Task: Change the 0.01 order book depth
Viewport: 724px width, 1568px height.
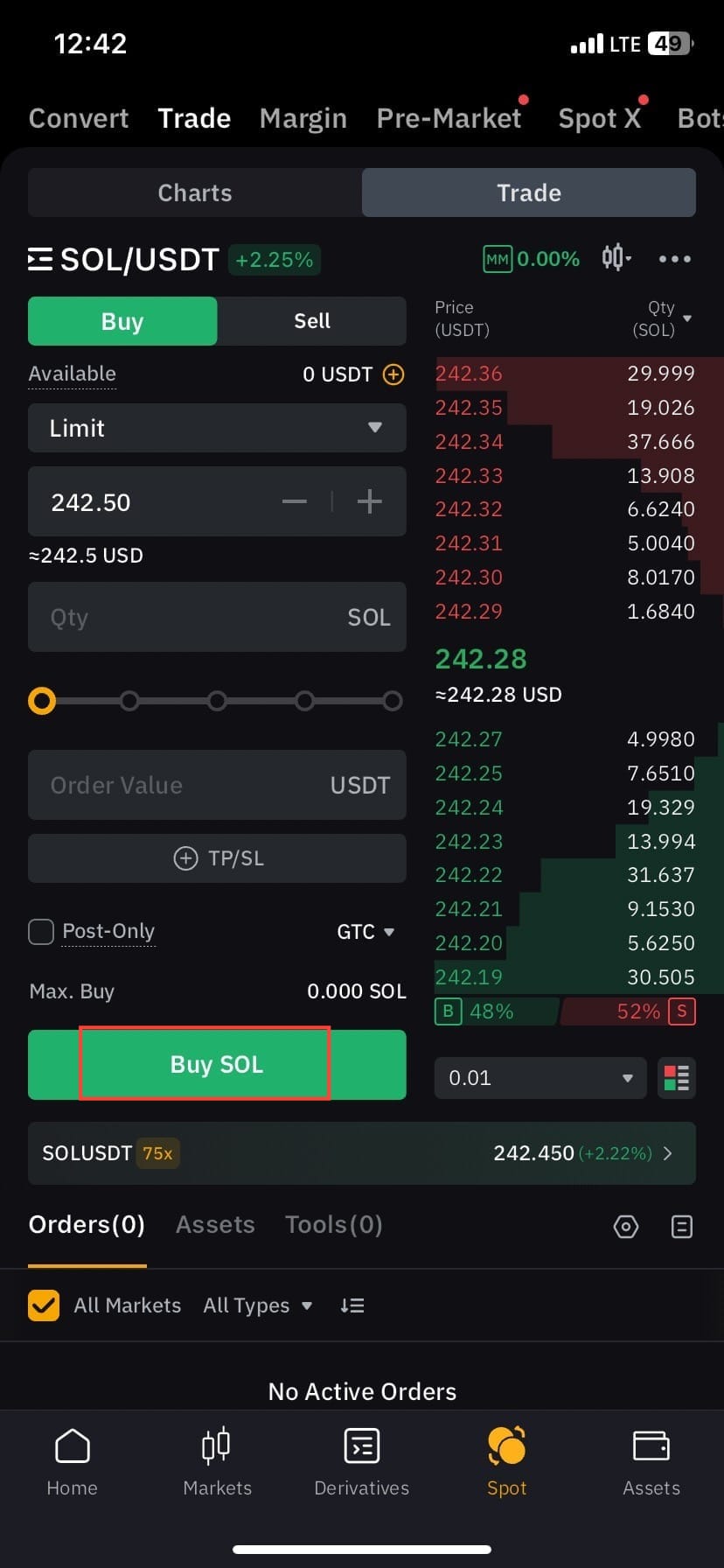Action: coord(540,1078)
